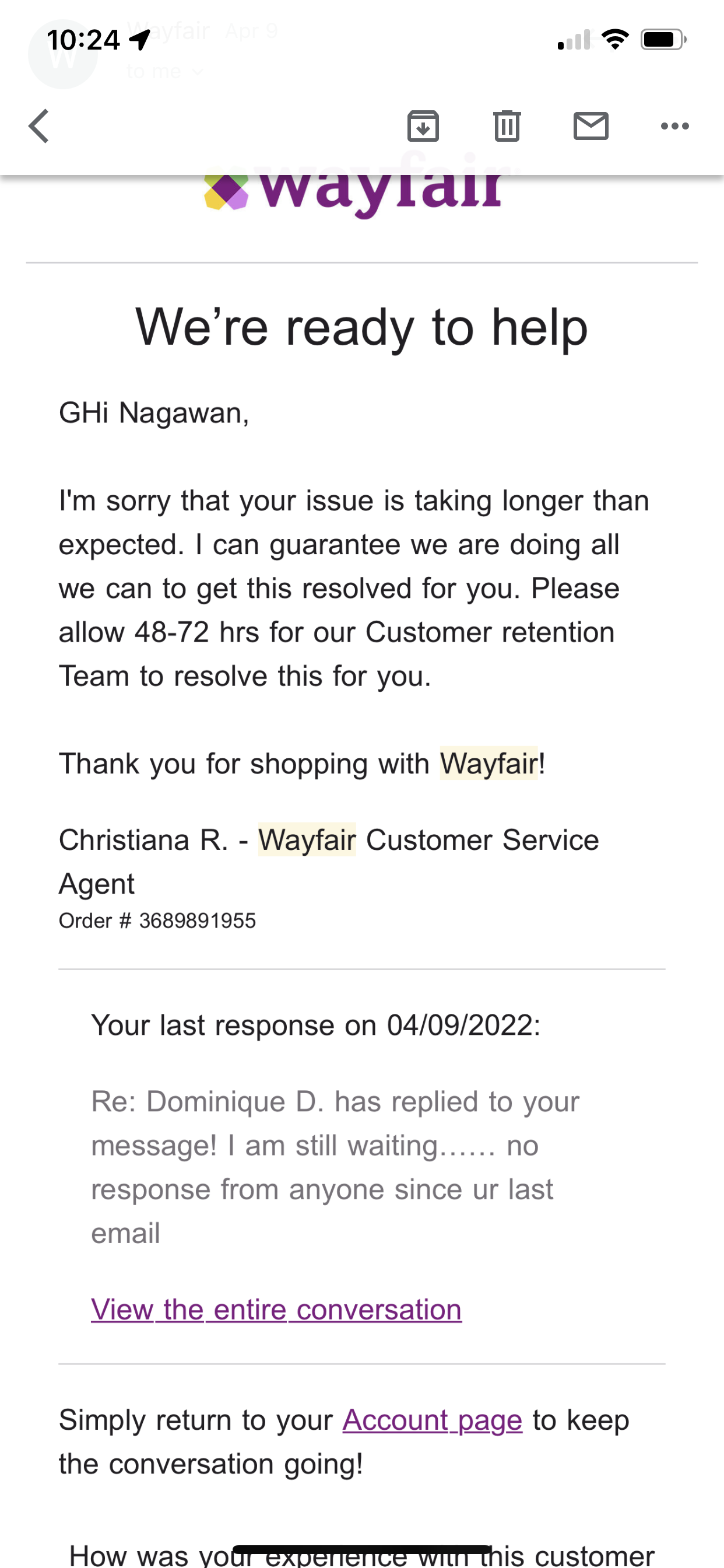
Task: Tap the Wi-Fi indicator in the status bar
Action: pos(614,38)
